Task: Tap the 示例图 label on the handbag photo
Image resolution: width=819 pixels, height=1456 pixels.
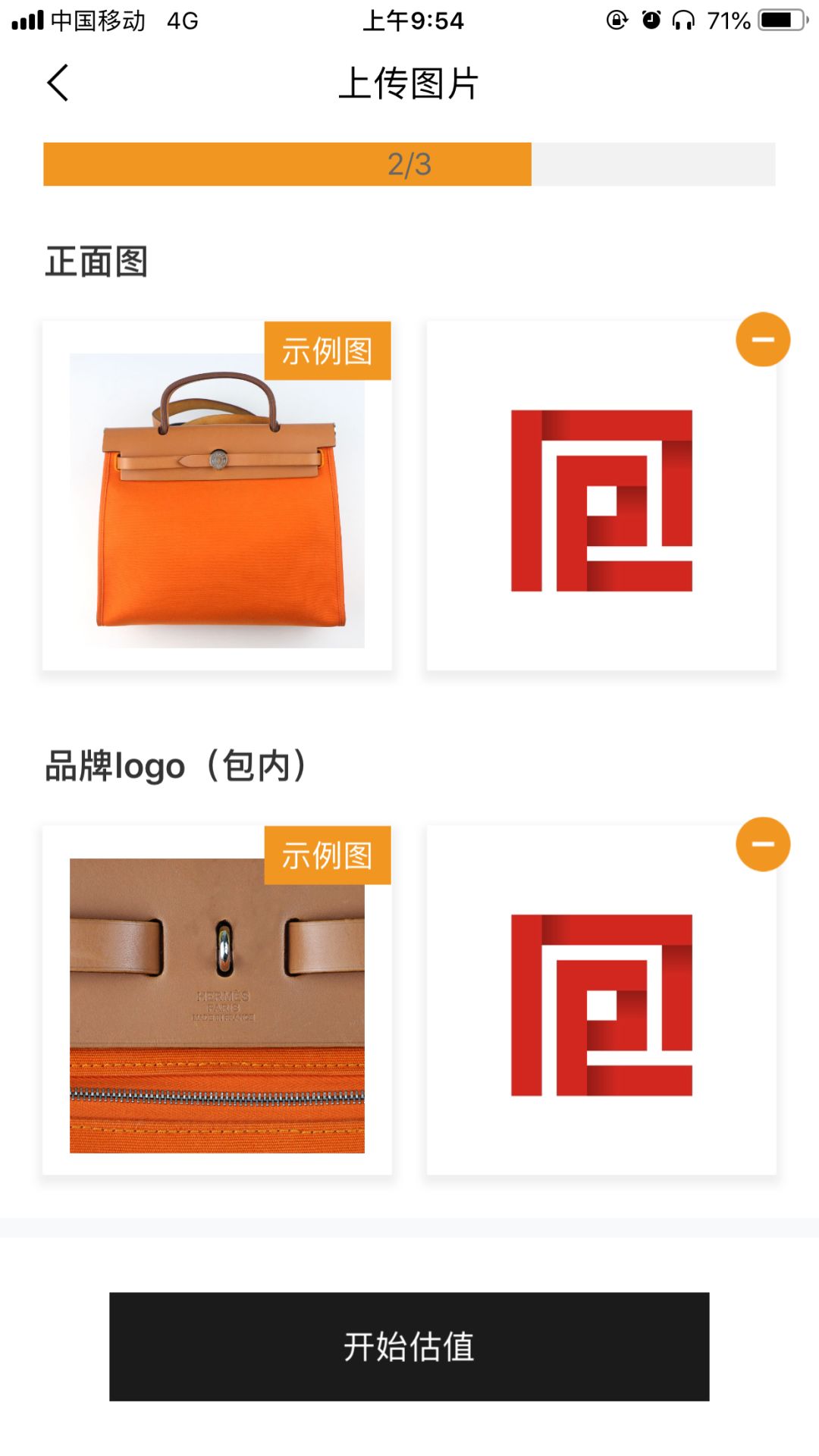Action: 328,350
